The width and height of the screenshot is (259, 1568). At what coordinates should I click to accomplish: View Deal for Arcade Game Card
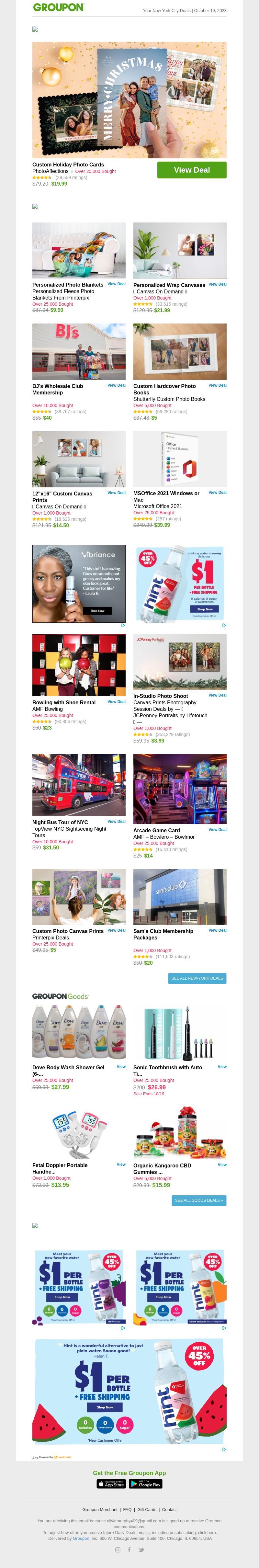click(217, 829)
